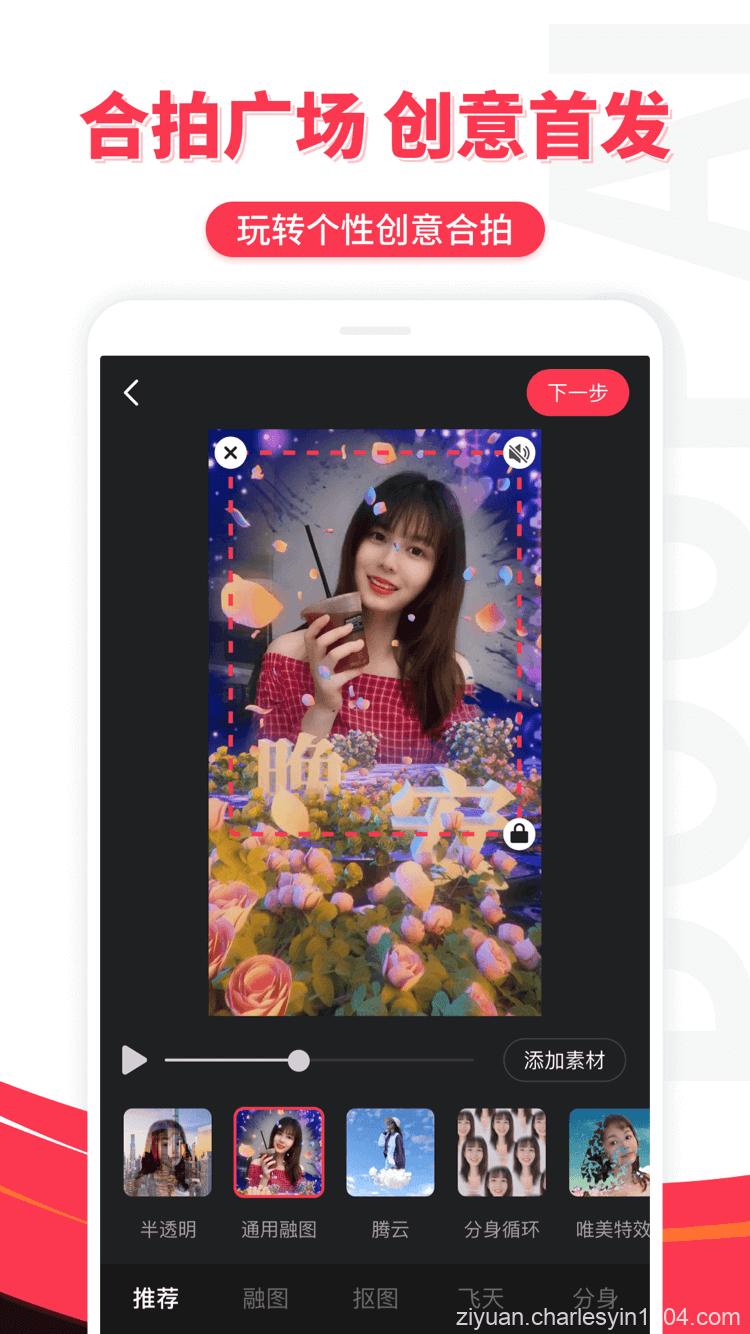This screenshot has height=1334, width=750.
Task: Switch to the 分身 tab
Action: tap(594, 1297)
